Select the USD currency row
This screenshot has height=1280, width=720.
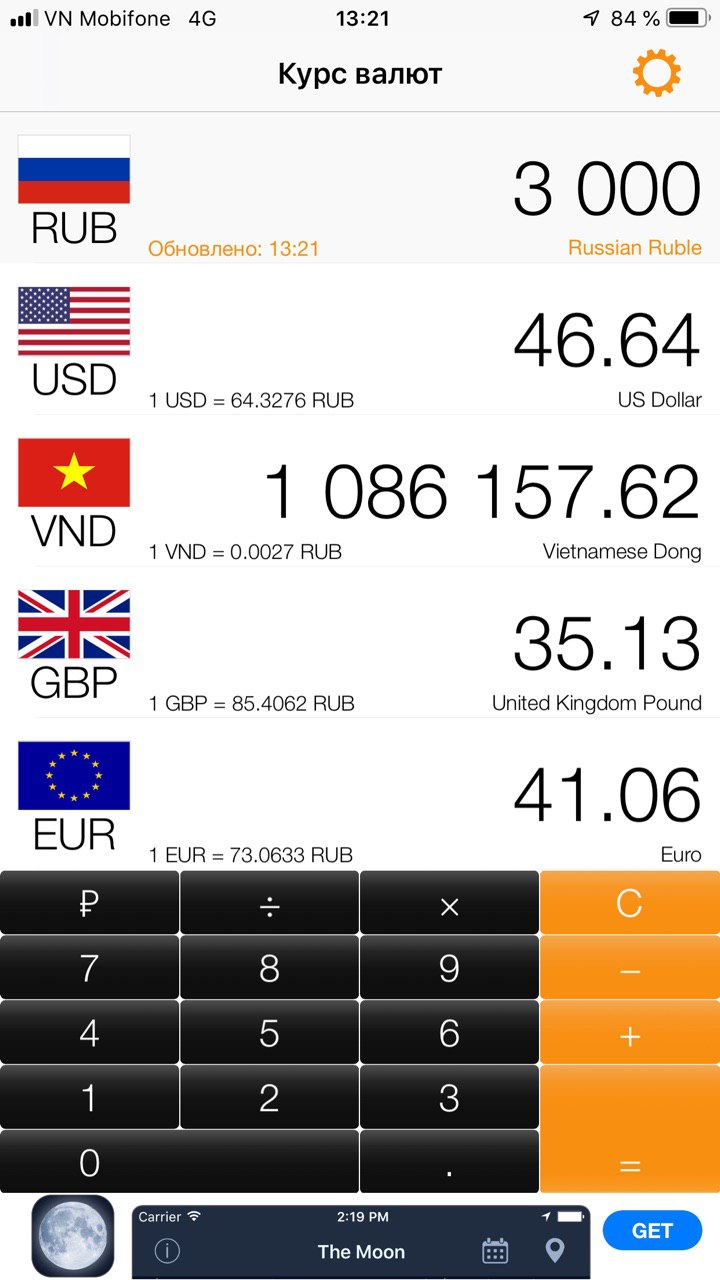[360, 340]
